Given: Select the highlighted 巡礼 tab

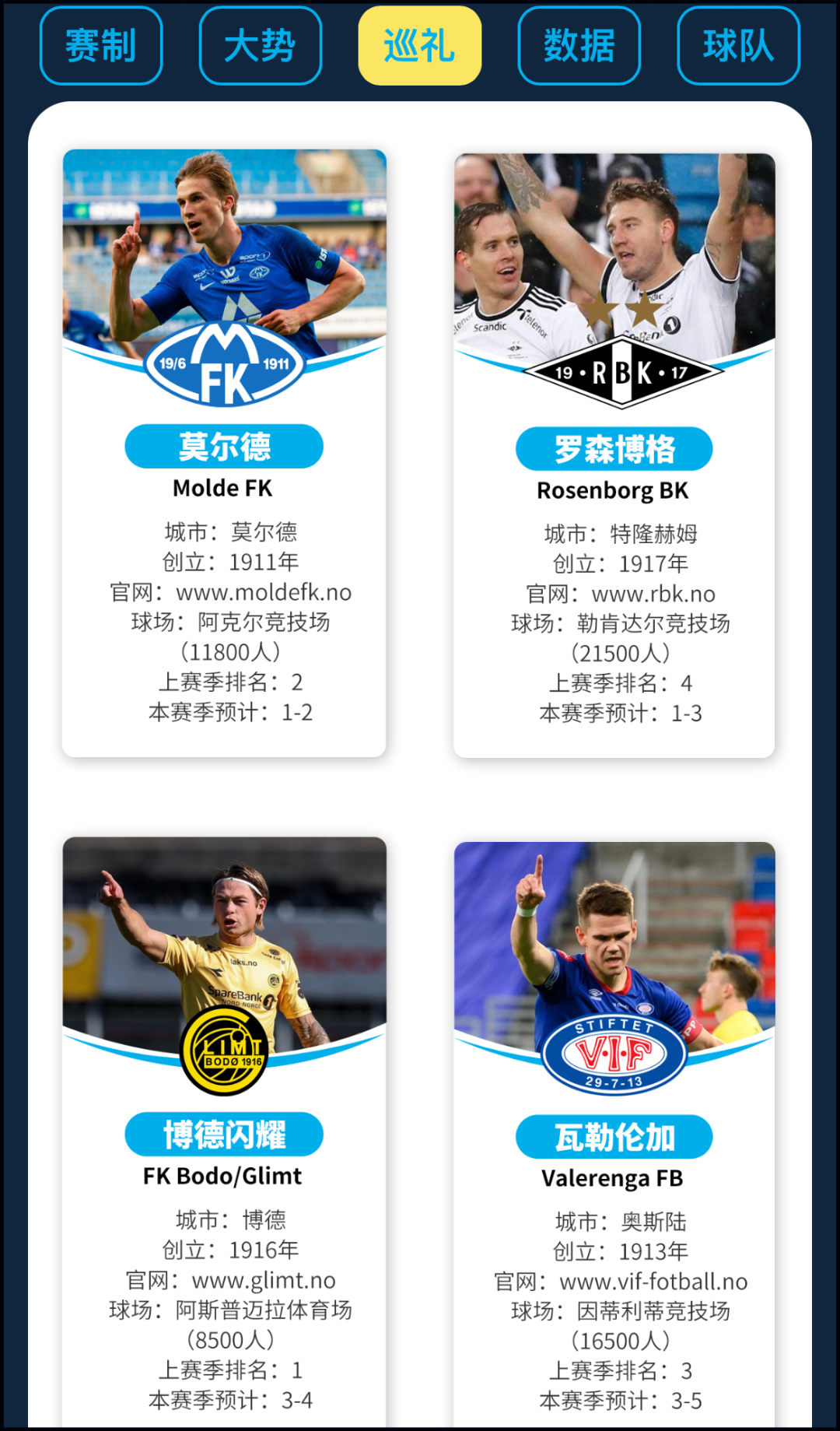Looking at the screenshot, I should pyautogui.click(x=420, y=46).
